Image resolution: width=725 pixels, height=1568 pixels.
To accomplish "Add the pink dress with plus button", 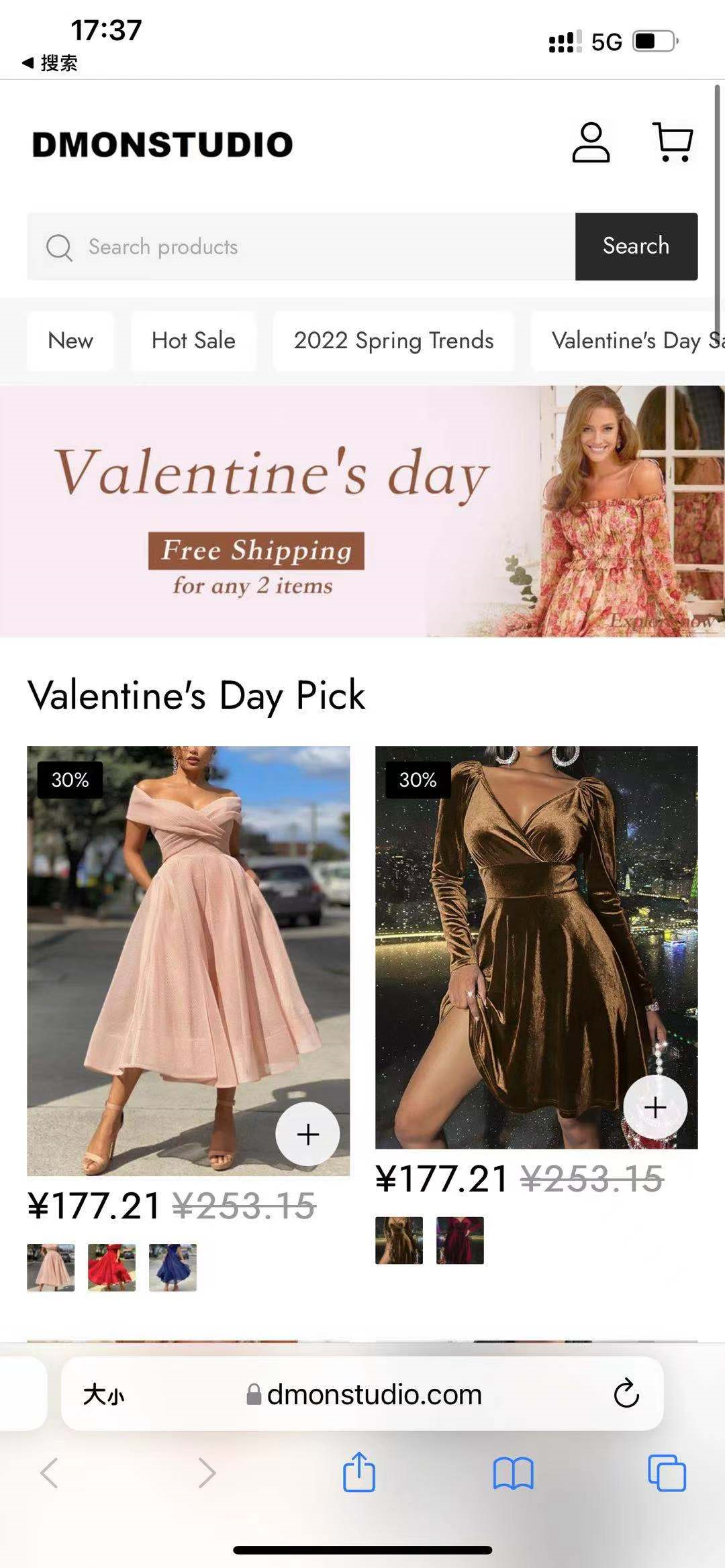I will [x=307, y=1135].
